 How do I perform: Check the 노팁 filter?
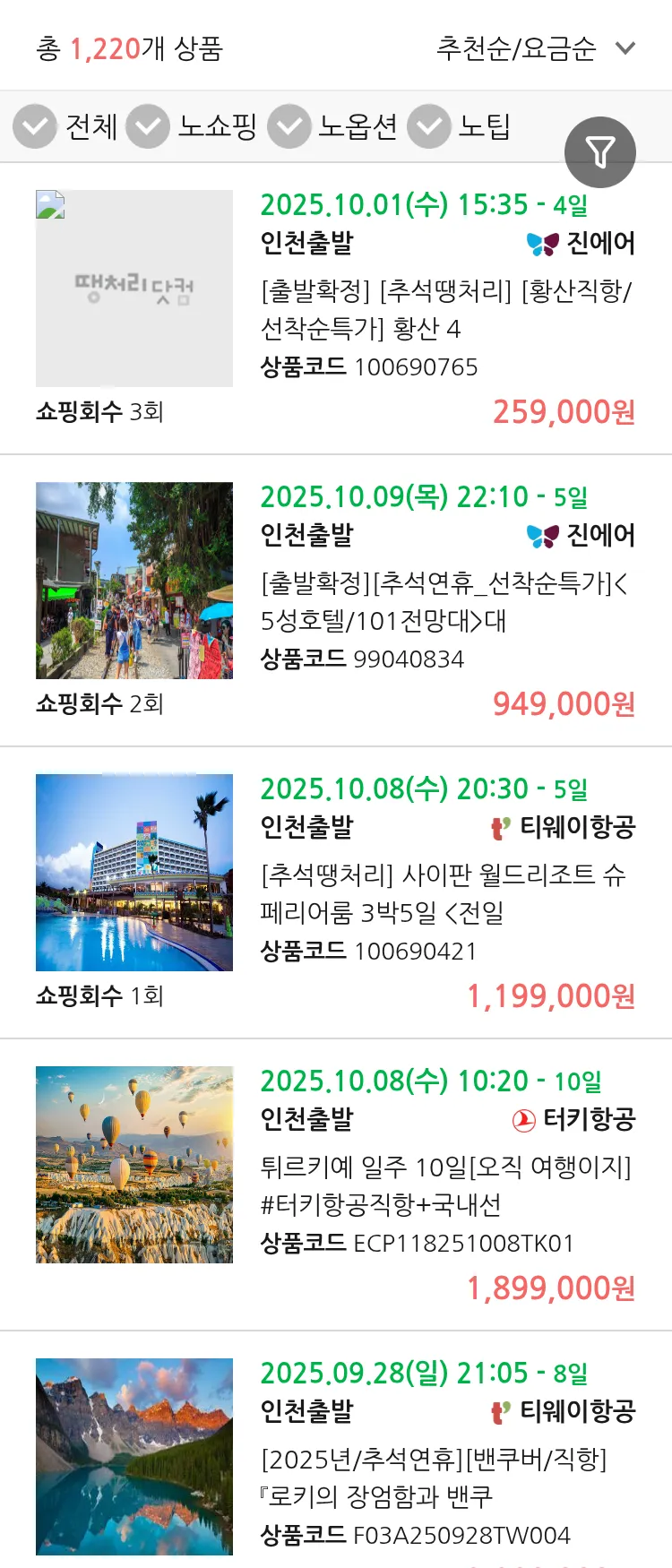coord(428,126)
